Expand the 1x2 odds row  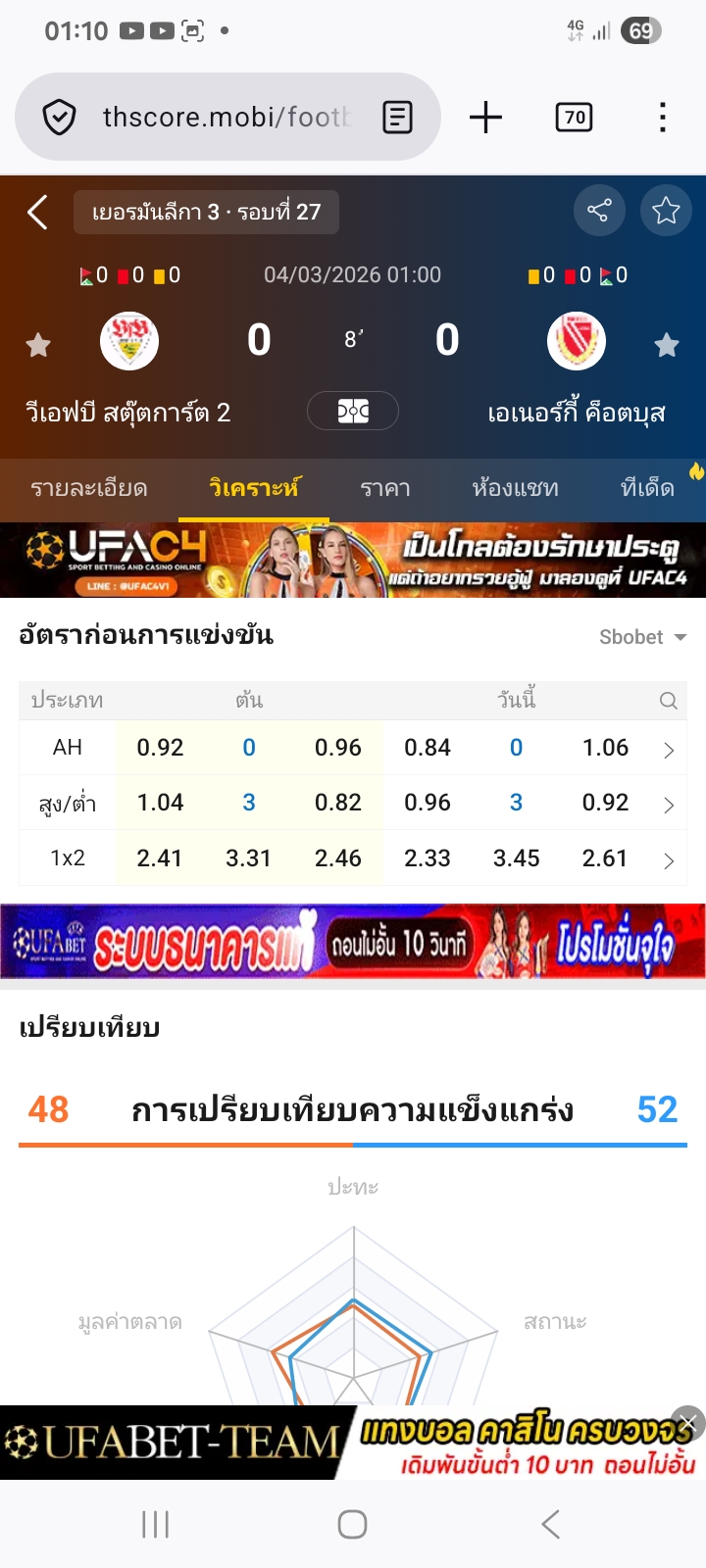(x=669, y=860)
